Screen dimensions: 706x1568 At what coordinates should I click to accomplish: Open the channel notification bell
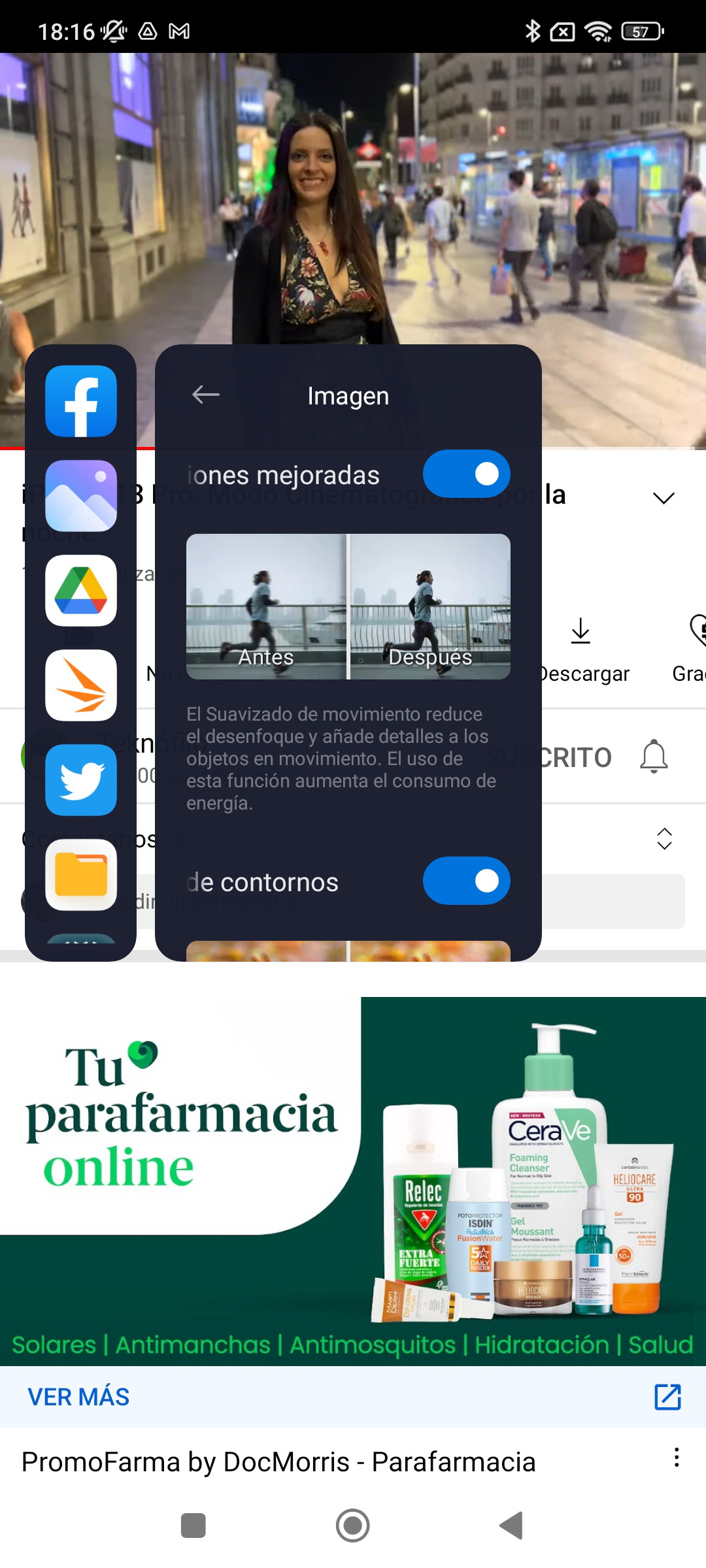tap(654, 757)
